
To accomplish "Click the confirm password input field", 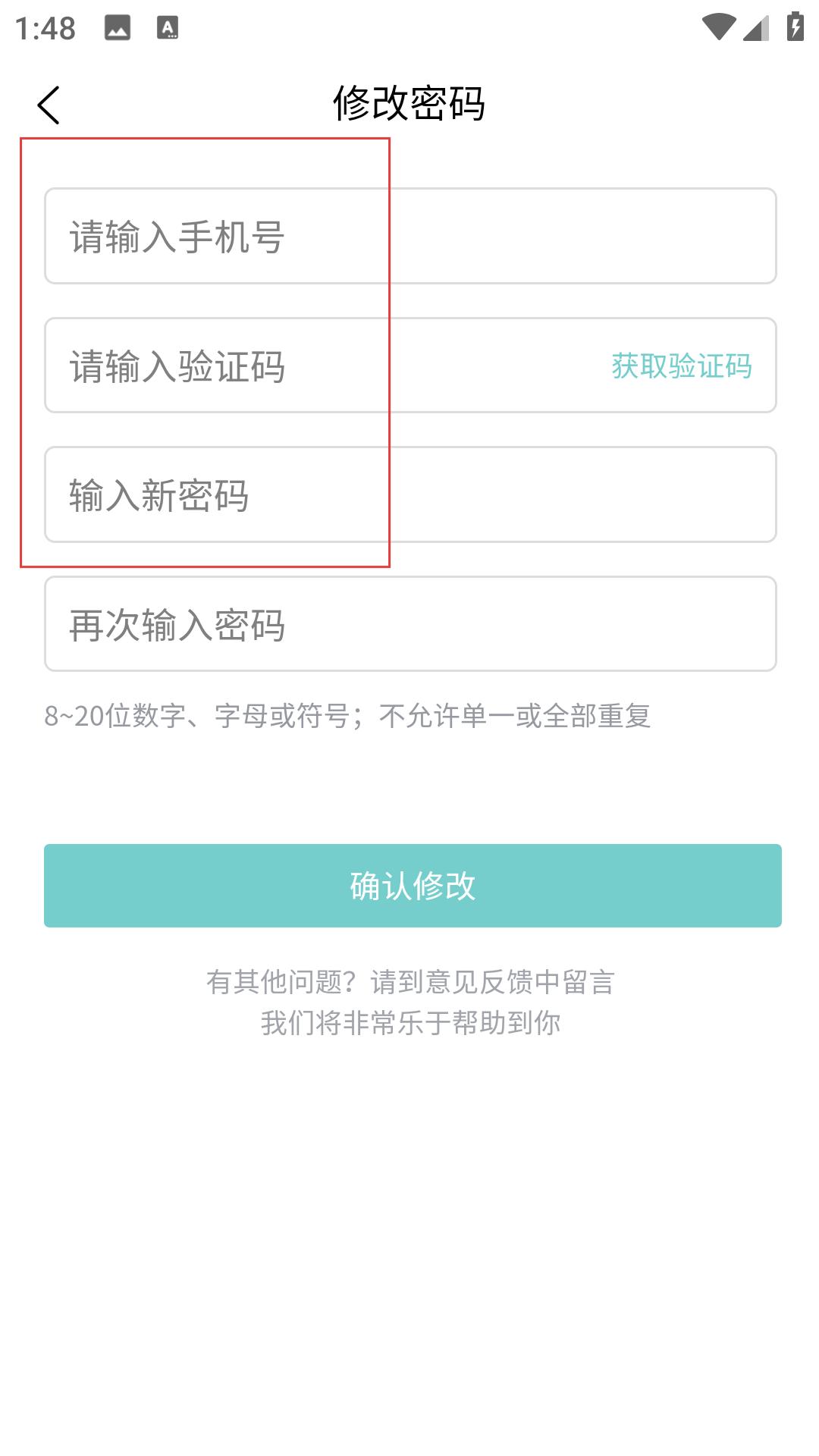I will (x=409, y=624).
